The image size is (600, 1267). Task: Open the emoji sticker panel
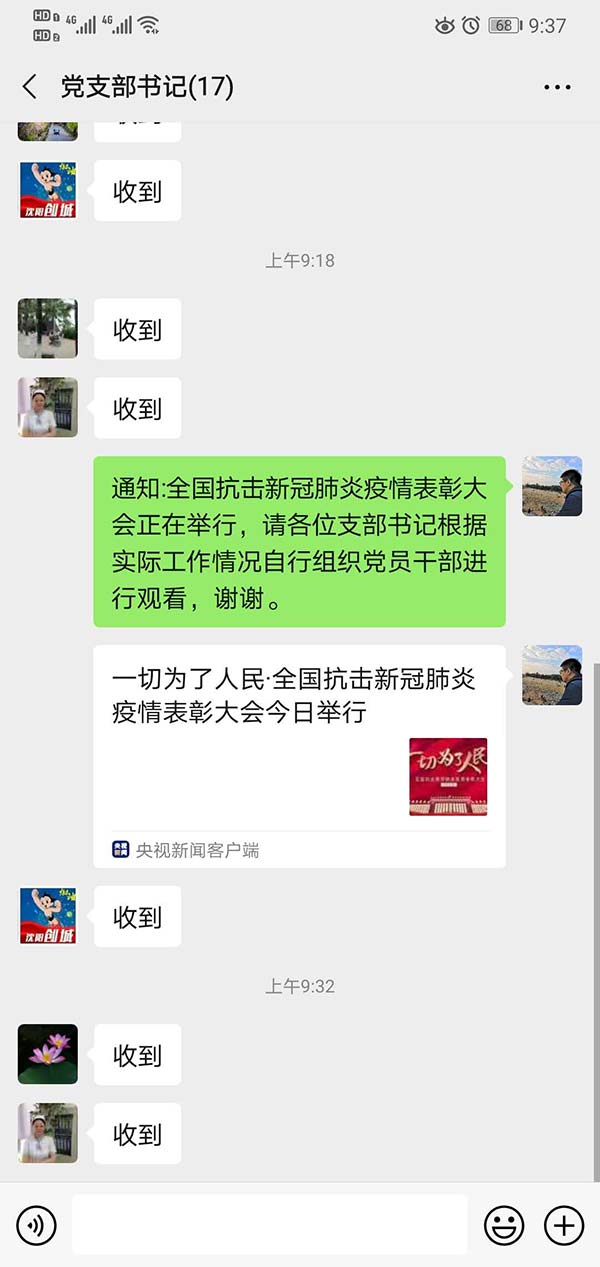(504, 1224)
